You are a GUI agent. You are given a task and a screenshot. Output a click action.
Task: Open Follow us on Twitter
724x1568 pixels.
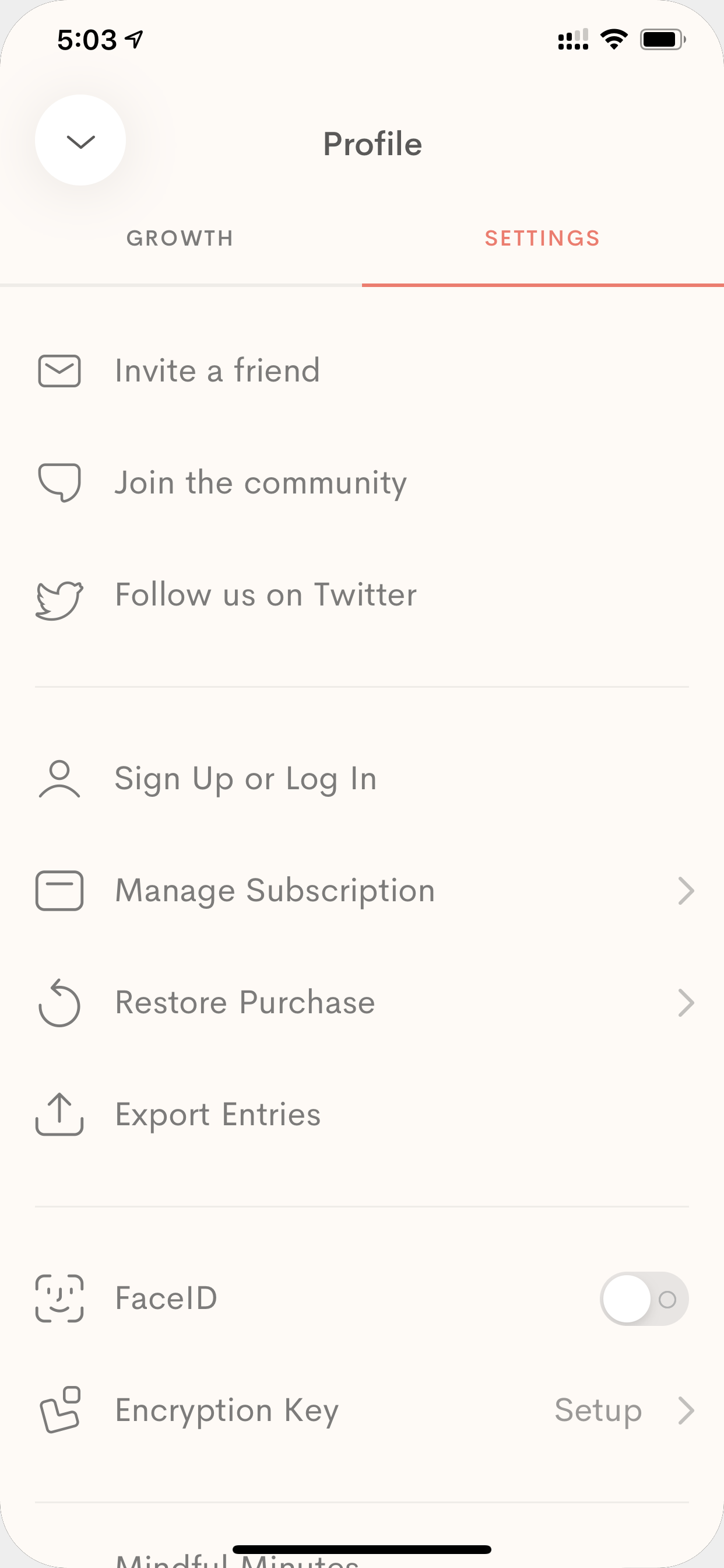coord(362,594)
